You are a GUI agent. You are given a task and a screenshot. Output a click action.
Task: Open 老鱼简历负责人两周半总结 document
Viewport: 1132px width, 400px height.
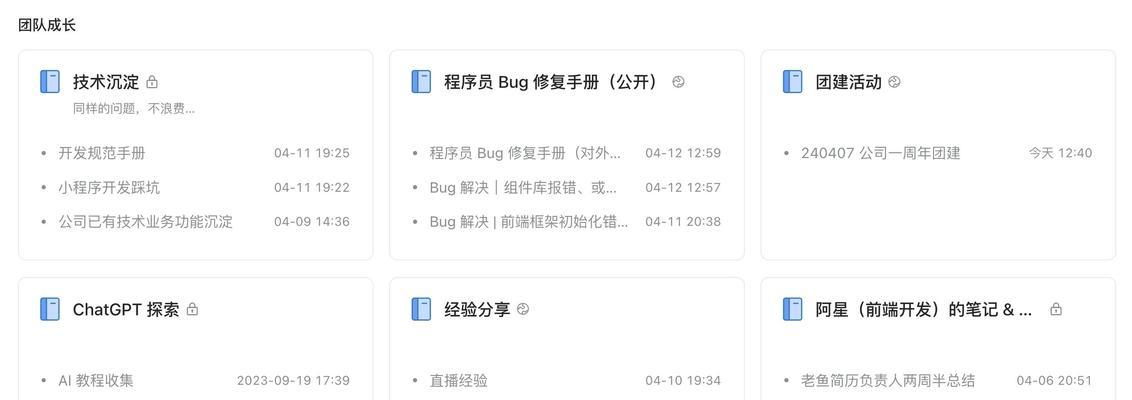[888, 380]
